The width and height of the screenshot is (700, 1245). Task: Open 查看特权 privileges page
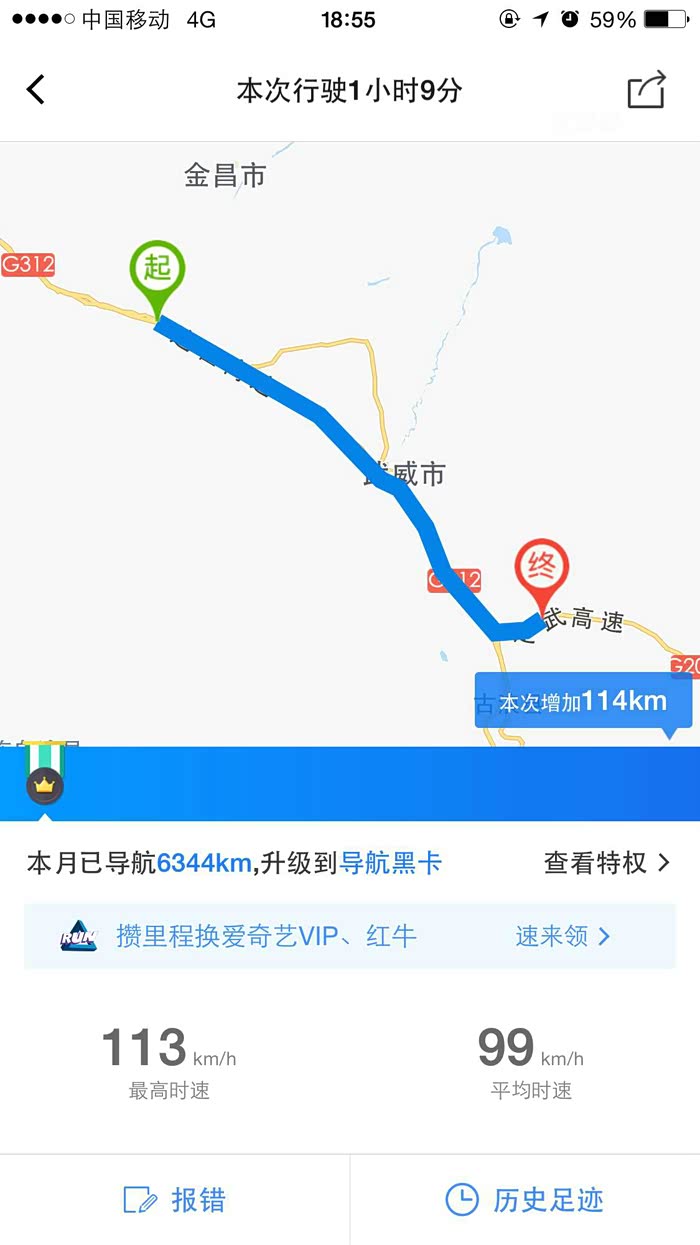pyautogui.click(x=607, y=863)
